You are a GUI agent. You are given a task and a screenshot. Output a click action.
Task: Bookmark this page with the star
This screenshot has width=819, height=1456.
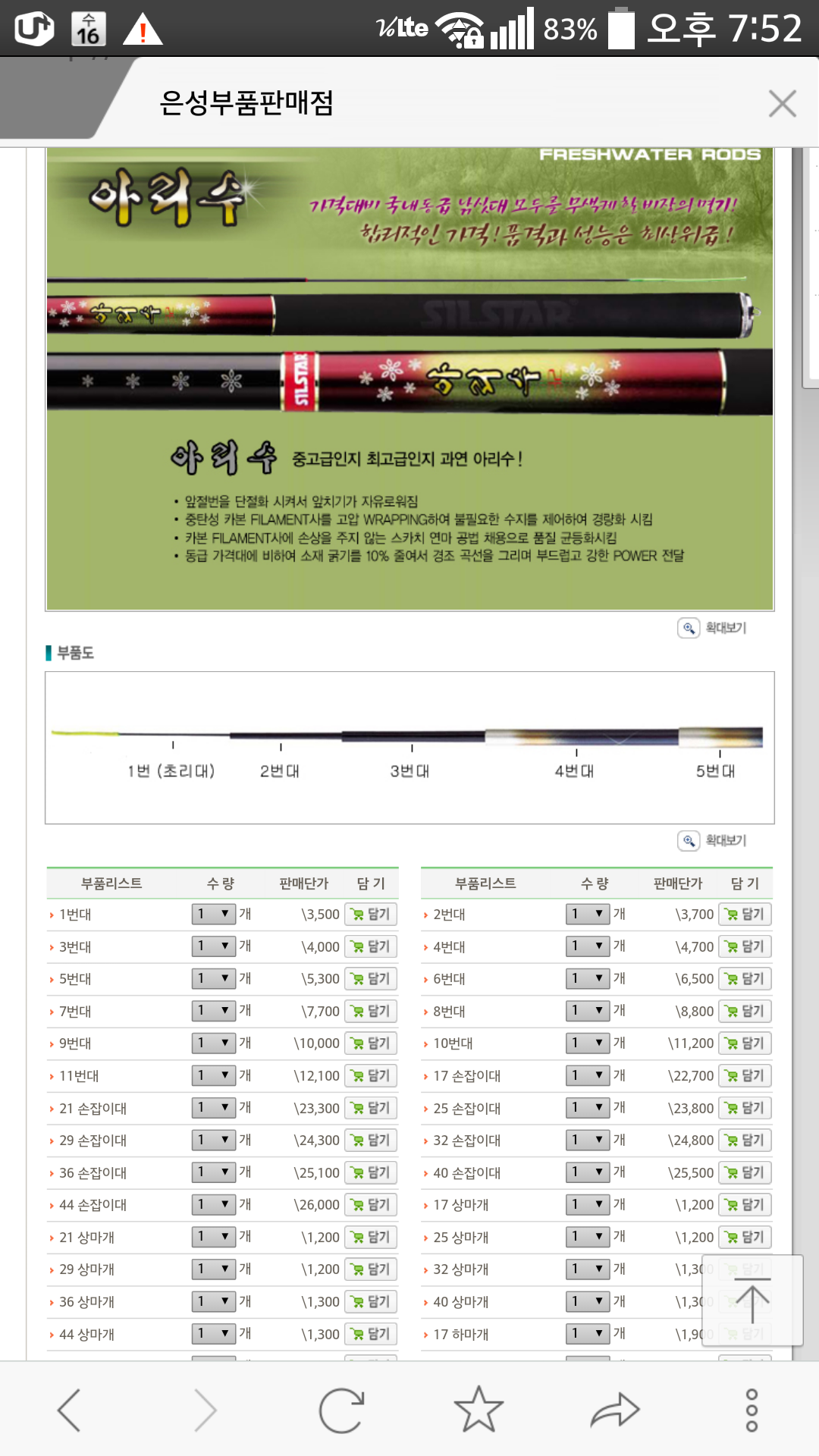[x=479, y=1409]
